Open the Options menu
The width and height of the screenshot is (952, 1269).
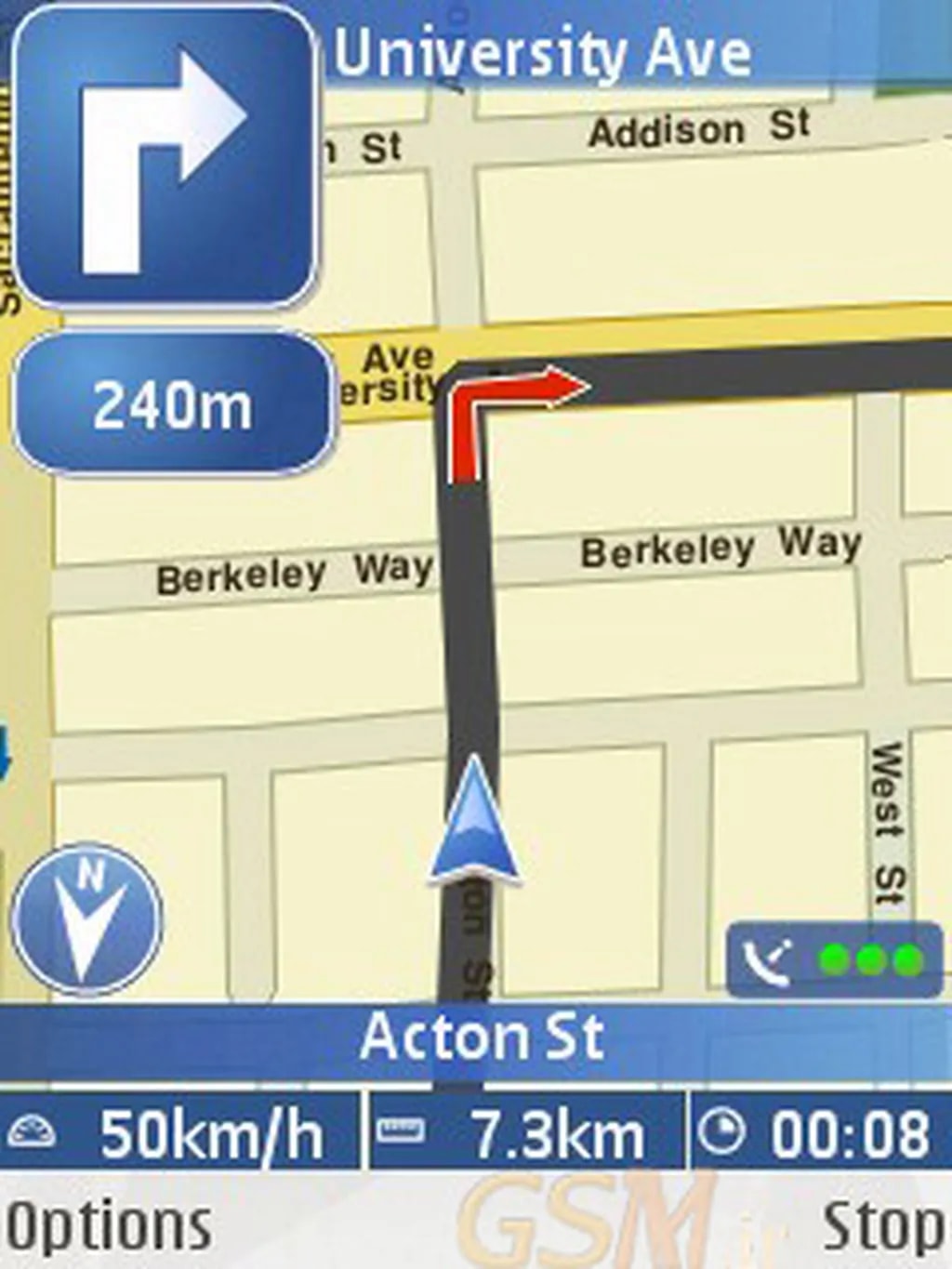tap(108, 1225)
